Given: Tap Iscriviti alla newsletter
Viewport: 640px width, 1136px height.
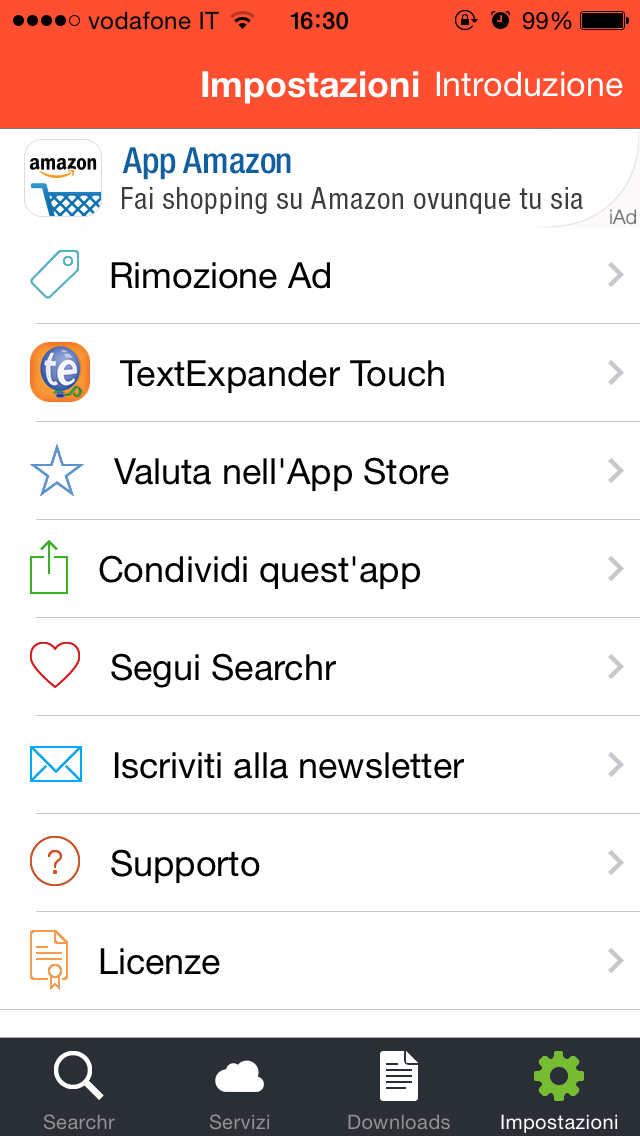Looking at the screenshot, I should [x=320, y=766].
